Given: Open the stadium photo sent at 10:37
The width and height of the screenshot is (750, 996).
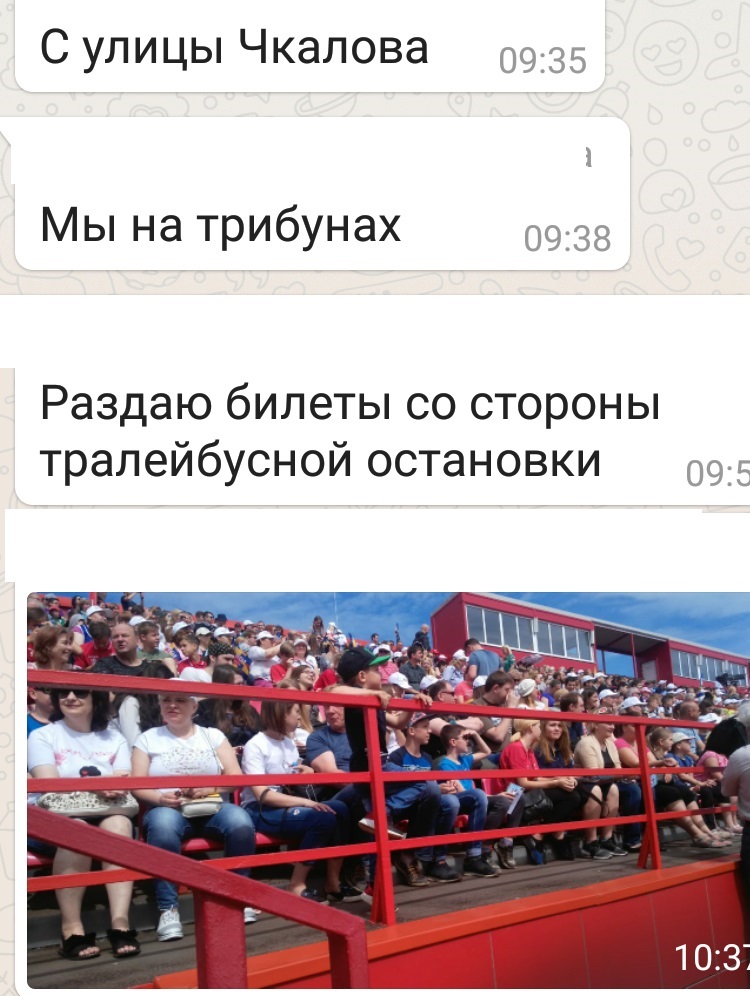Looking at the screenshot, I should [388, 790].
